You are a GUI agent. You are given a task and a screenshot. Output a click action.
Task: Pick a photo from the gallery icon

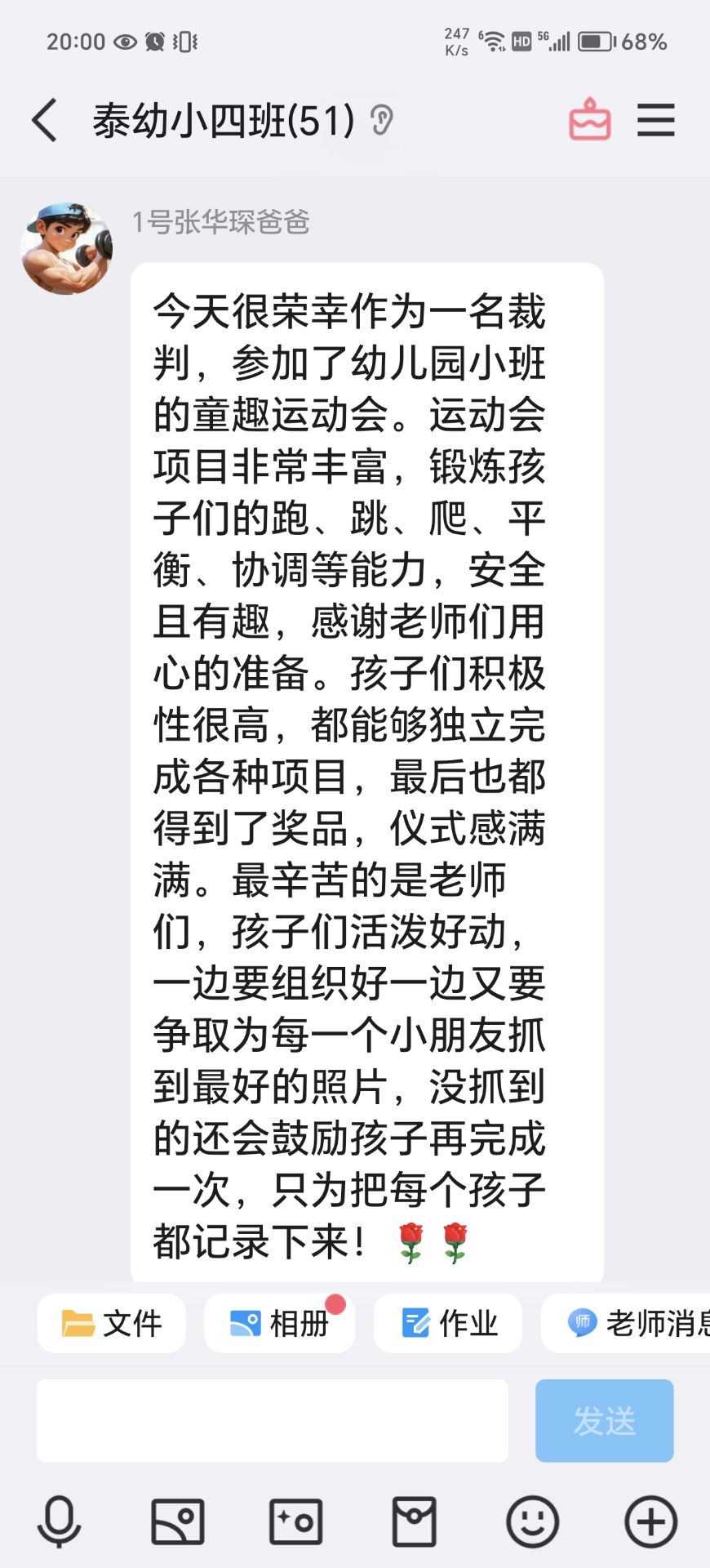(177, 1521)
